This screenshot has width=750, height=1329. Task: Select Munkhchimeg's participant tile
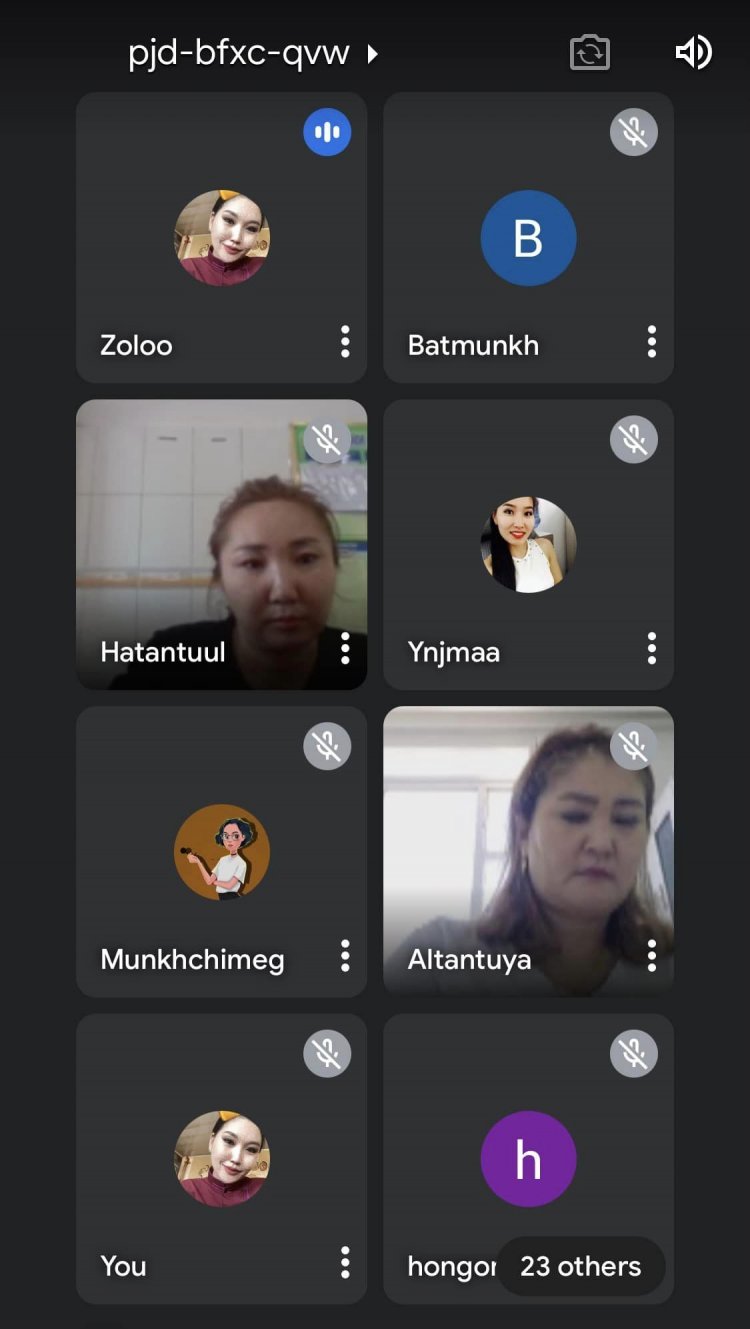tap(221, 852)
